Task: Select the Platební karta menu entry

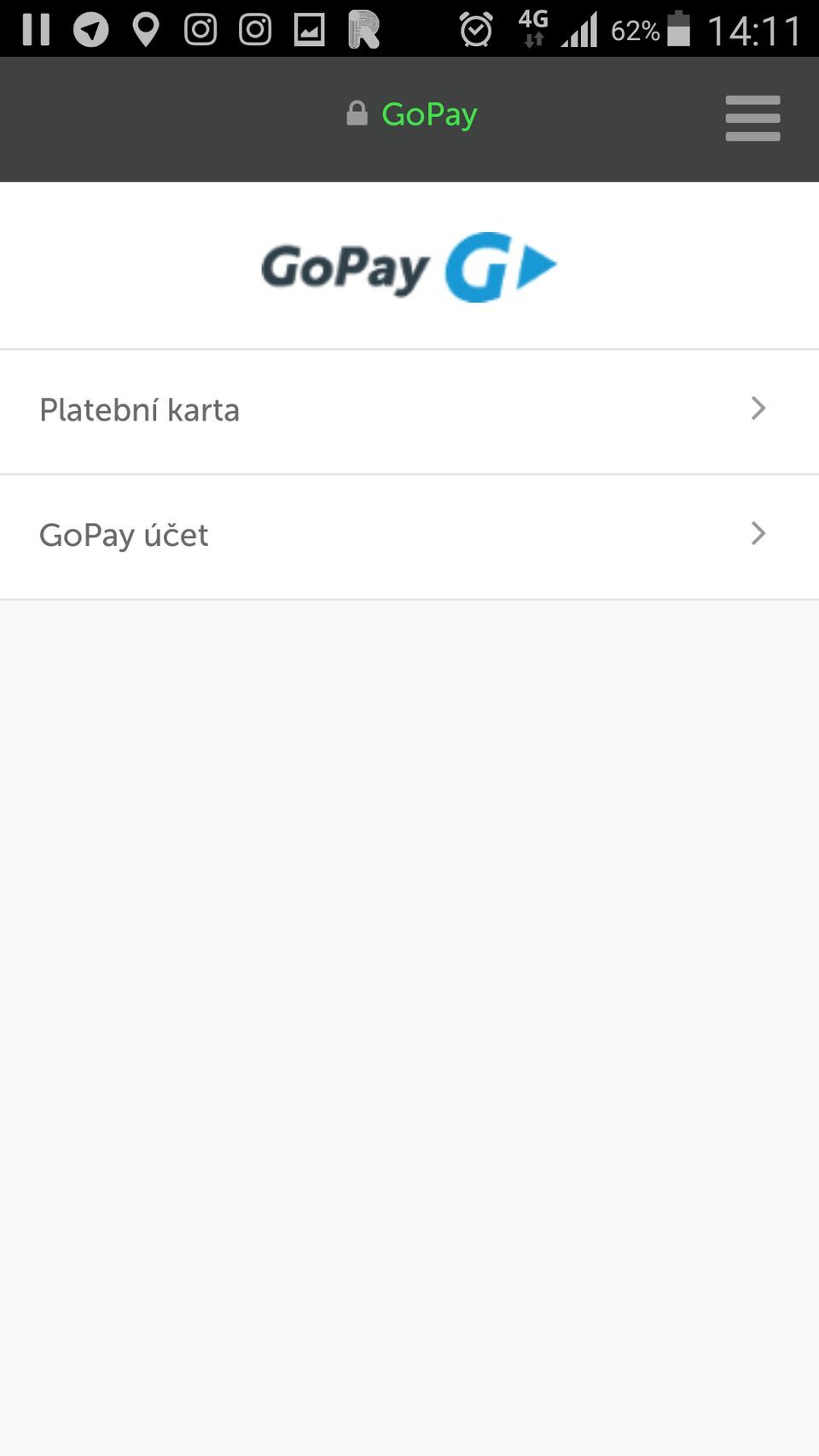Action: pyautogui.click(x=139, y=410)
